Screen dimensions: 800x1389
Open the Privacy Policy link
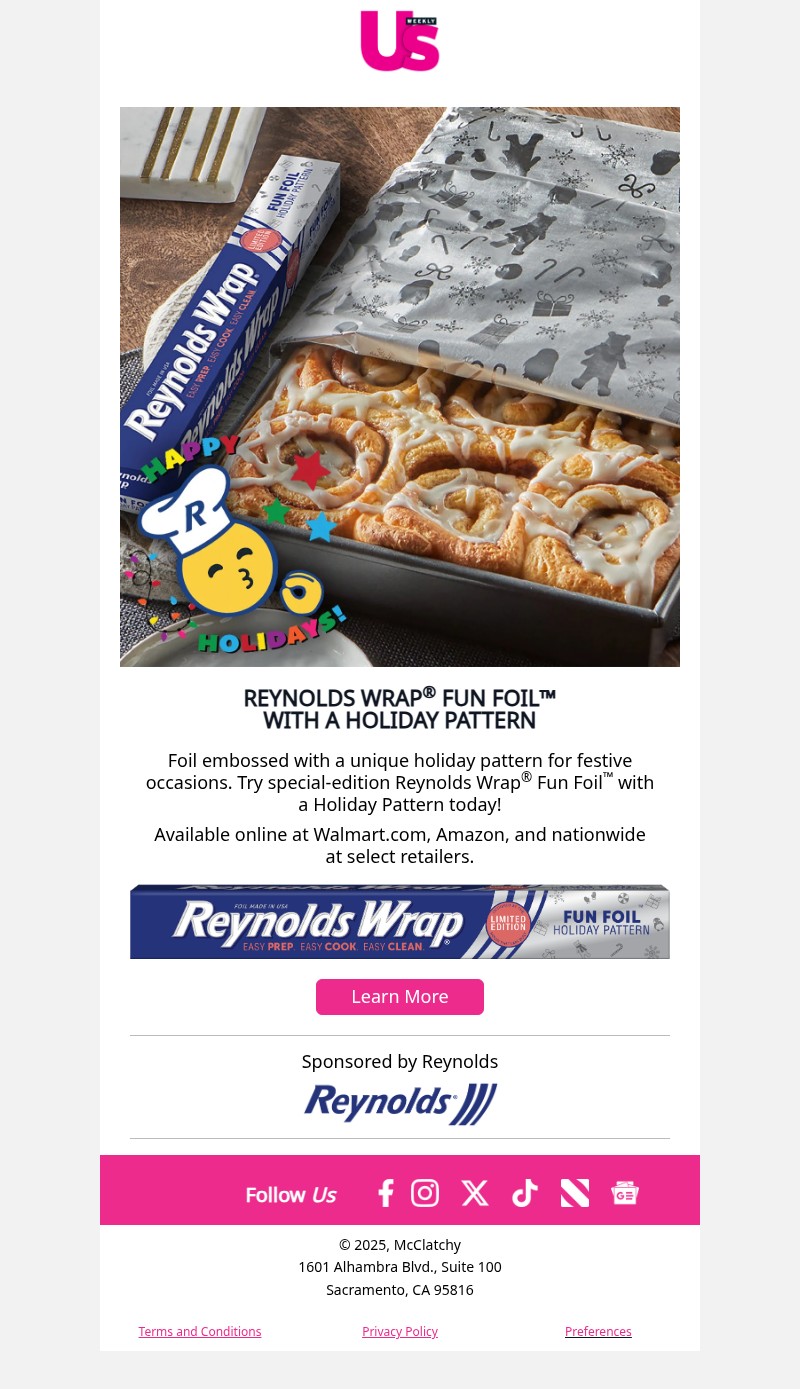tap(400, 1332)
